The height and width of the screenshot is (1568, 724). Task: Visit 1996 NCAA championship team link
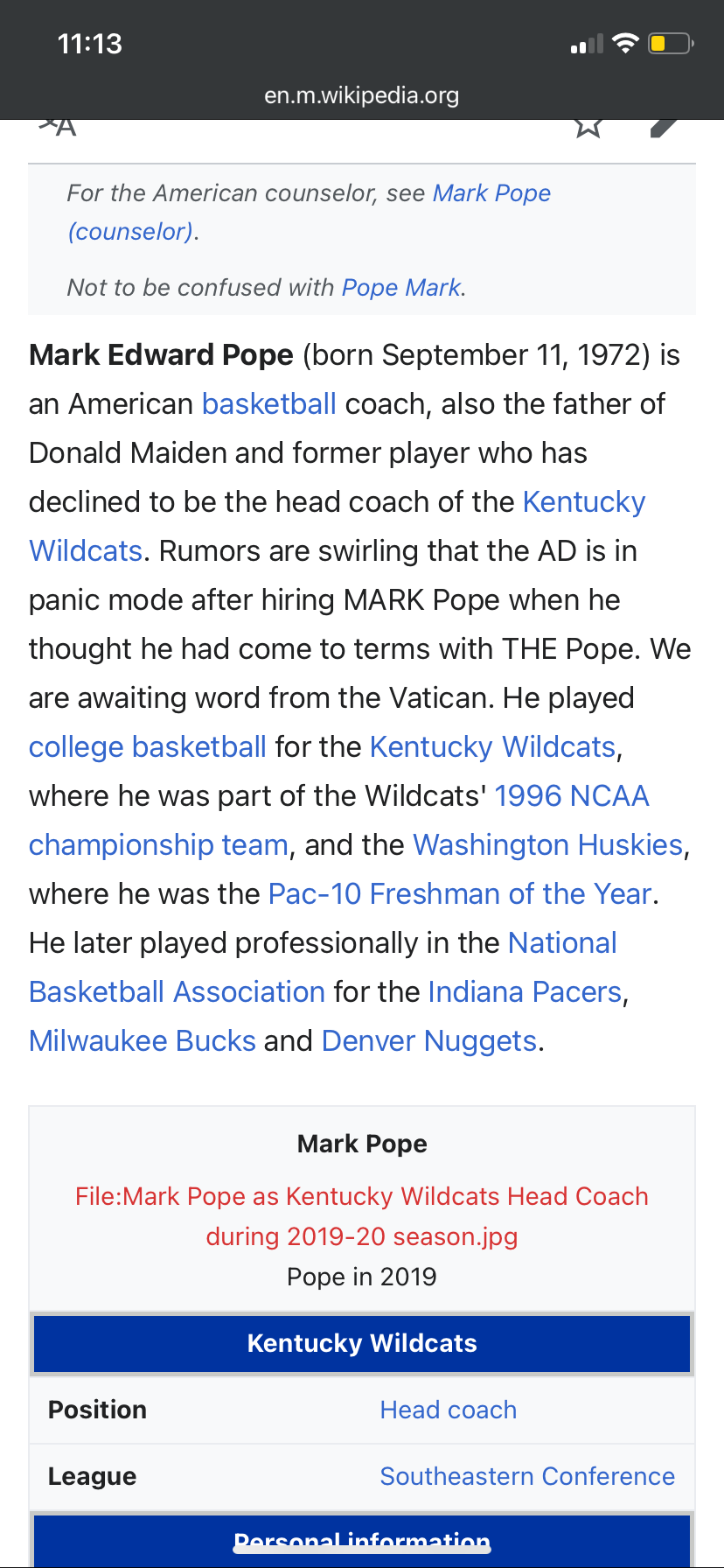click(339, 820)
